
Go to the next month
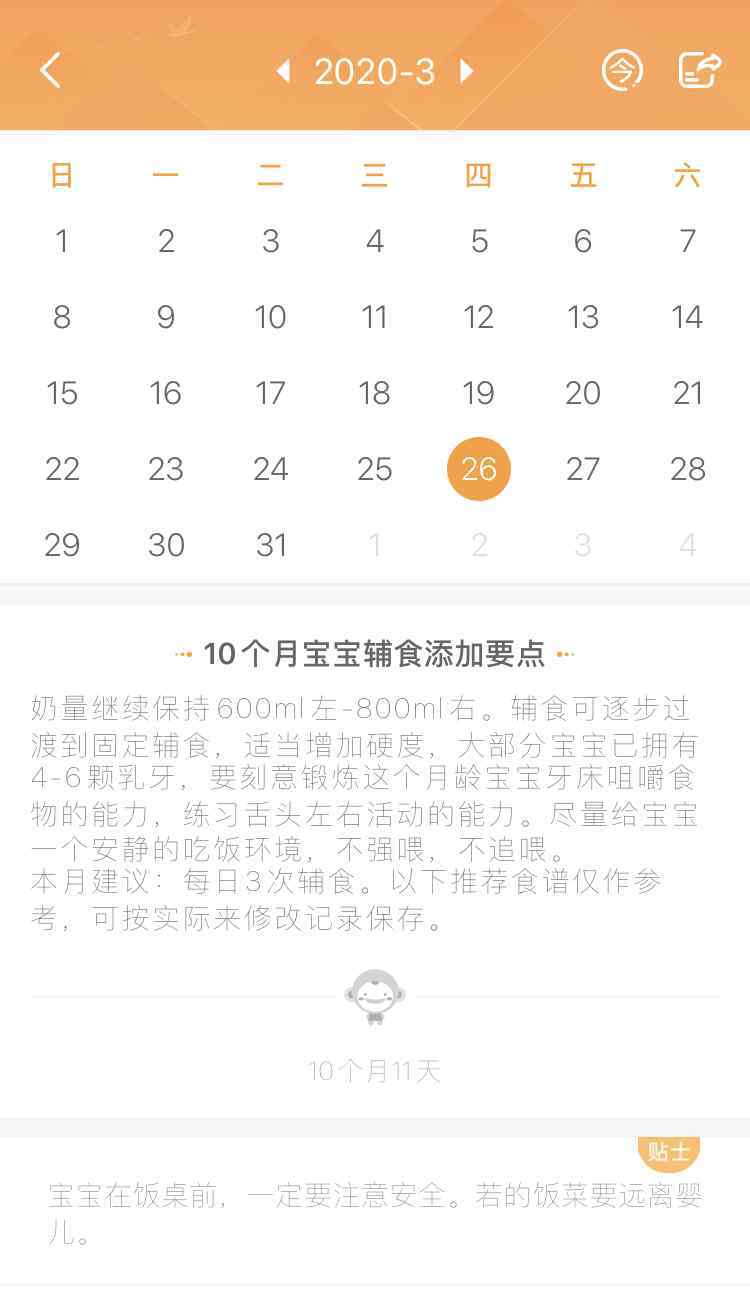466,71
